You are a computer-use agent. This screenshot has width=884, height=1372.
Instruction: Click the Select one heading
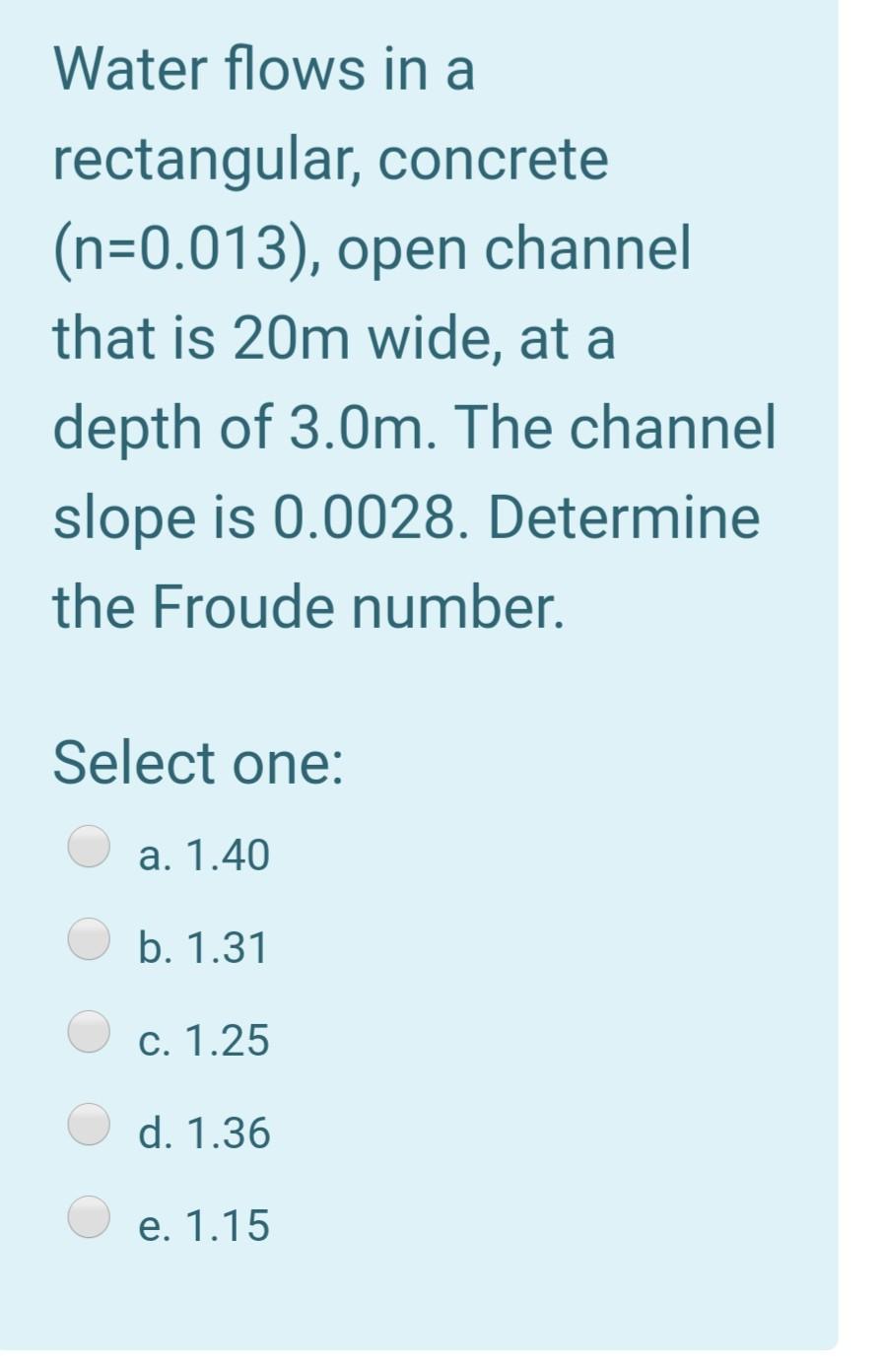point(197,761)
